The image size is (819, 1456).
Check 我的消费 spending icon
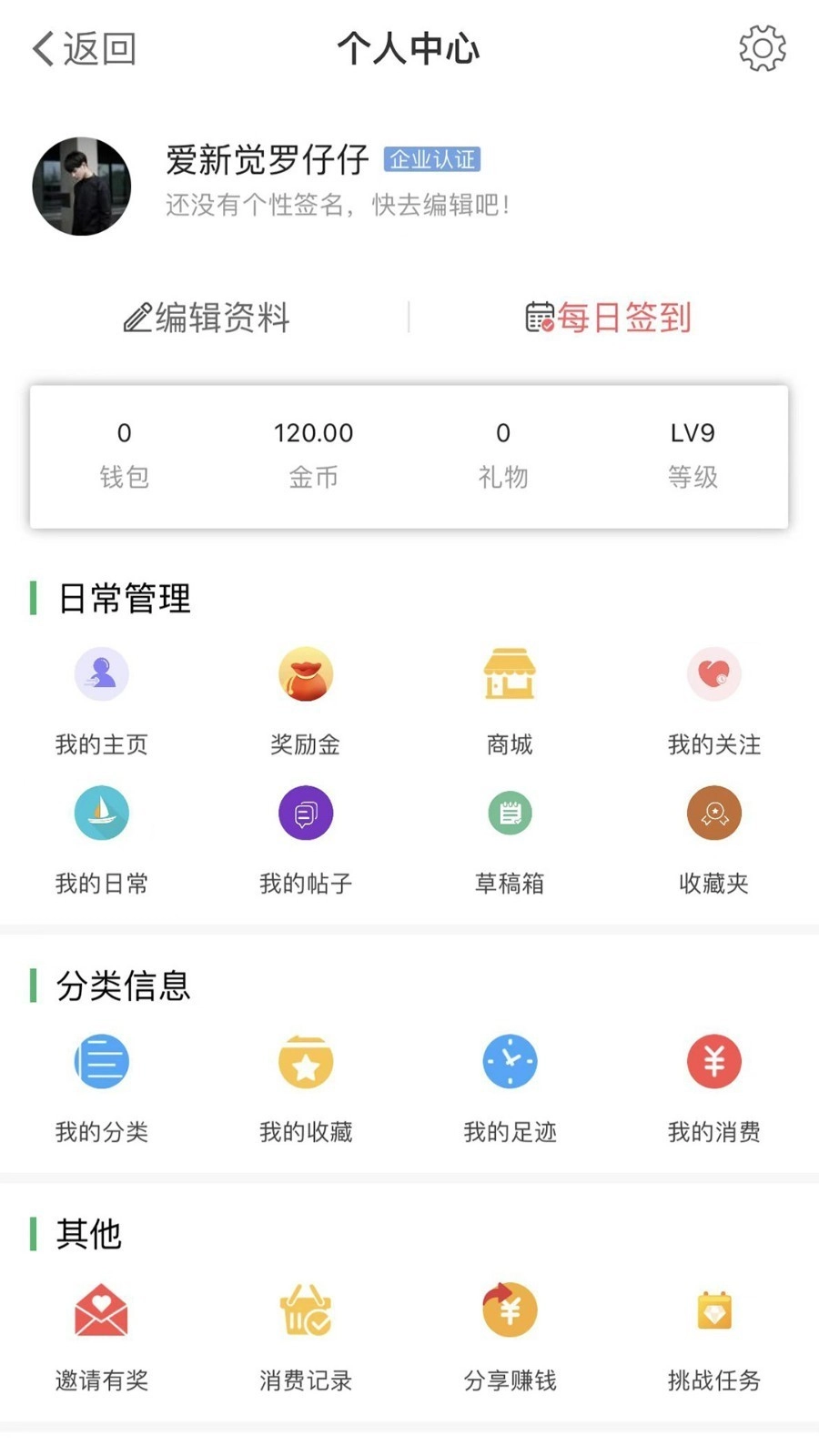pyautogui.click(x=714, y=1060)
